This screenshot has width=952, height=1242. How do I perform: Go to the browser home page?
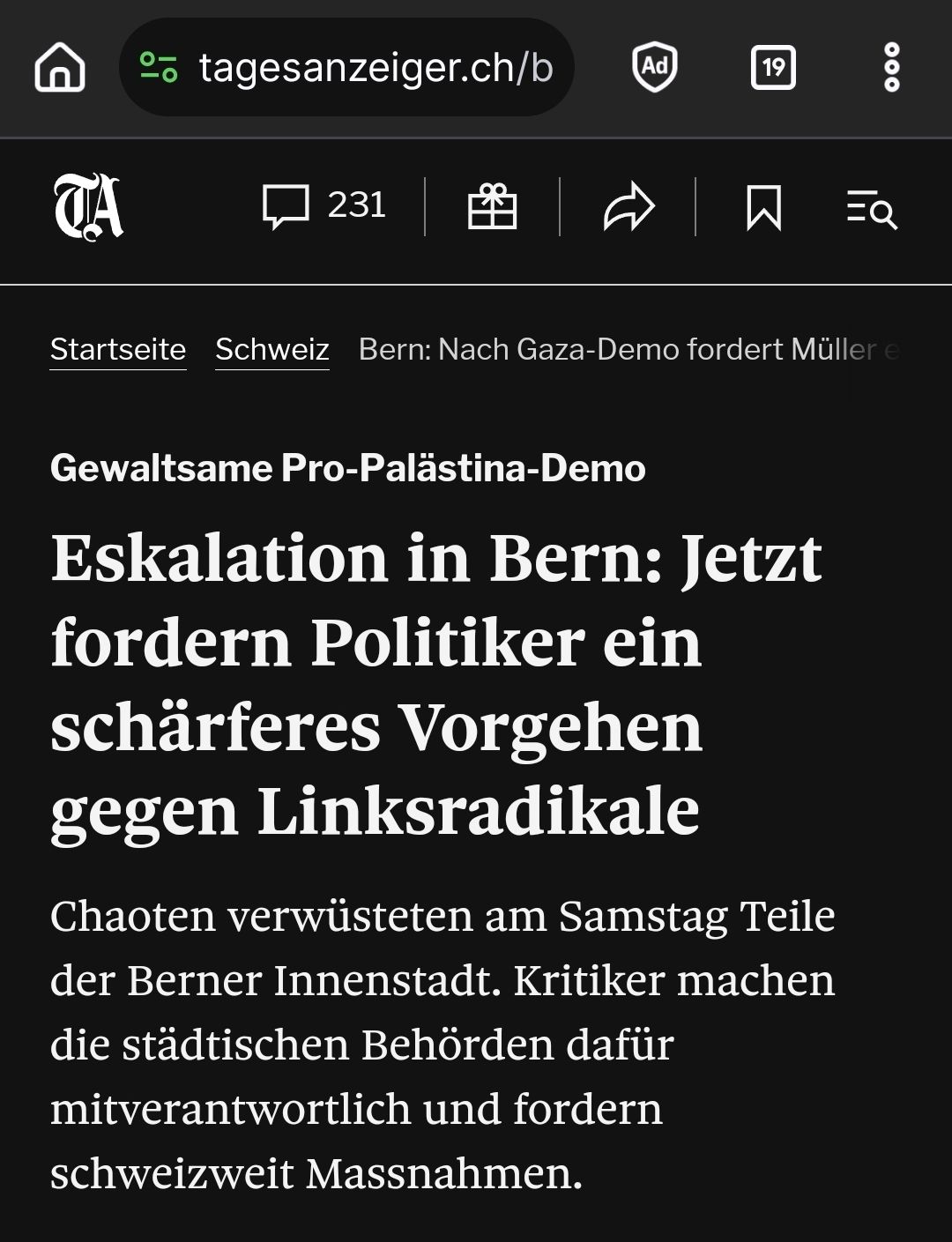60,68
